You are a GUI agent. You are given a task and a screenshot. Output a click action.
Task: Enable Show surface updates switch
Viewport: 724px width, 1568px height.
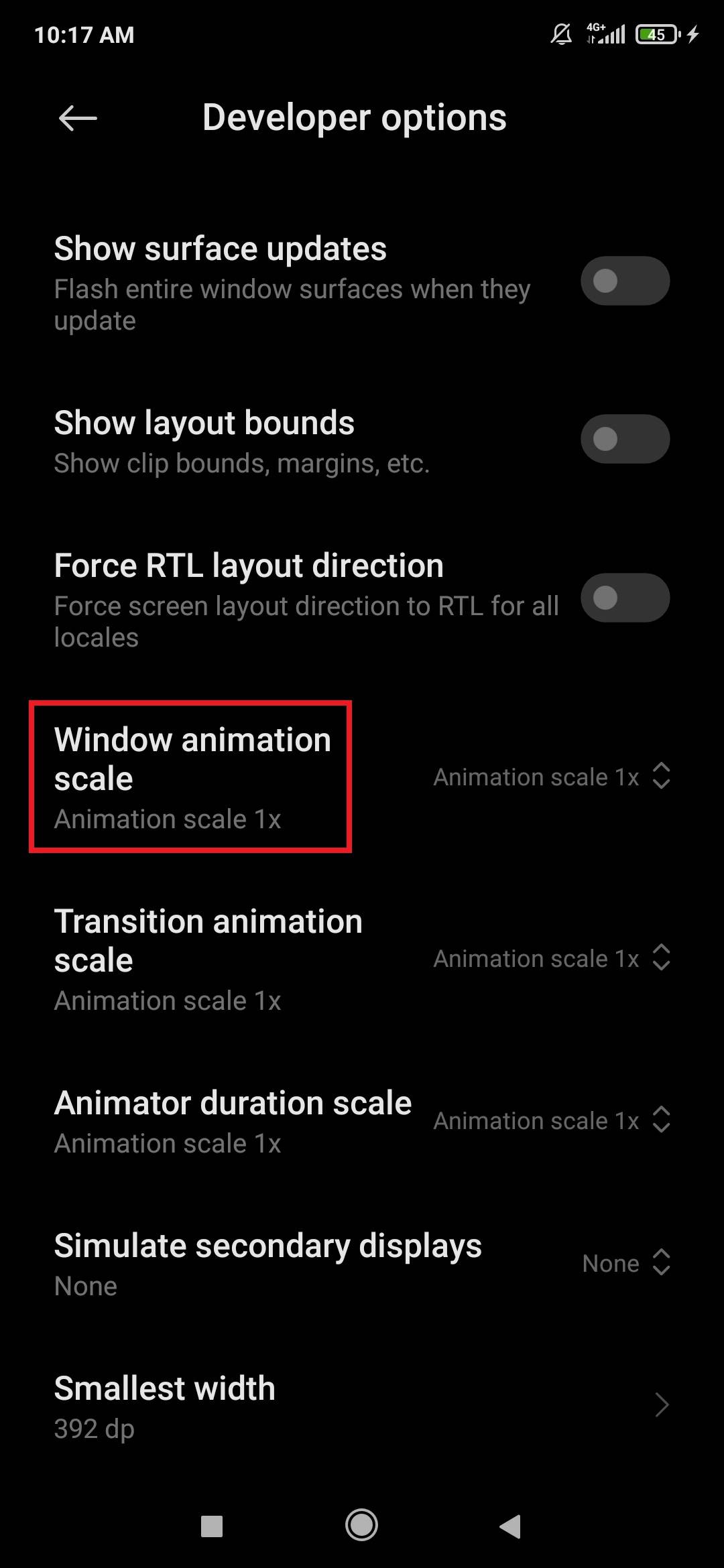coord(625,281)
